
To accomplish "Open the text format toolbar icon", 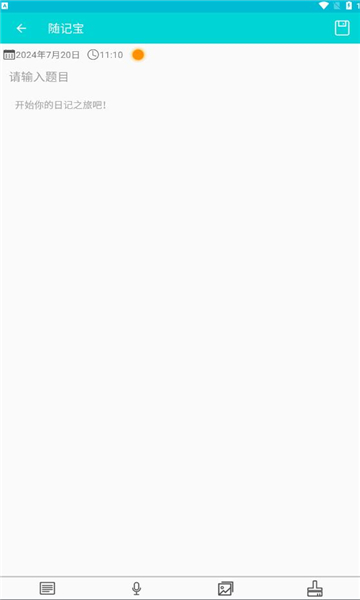I will click(47, 588).
